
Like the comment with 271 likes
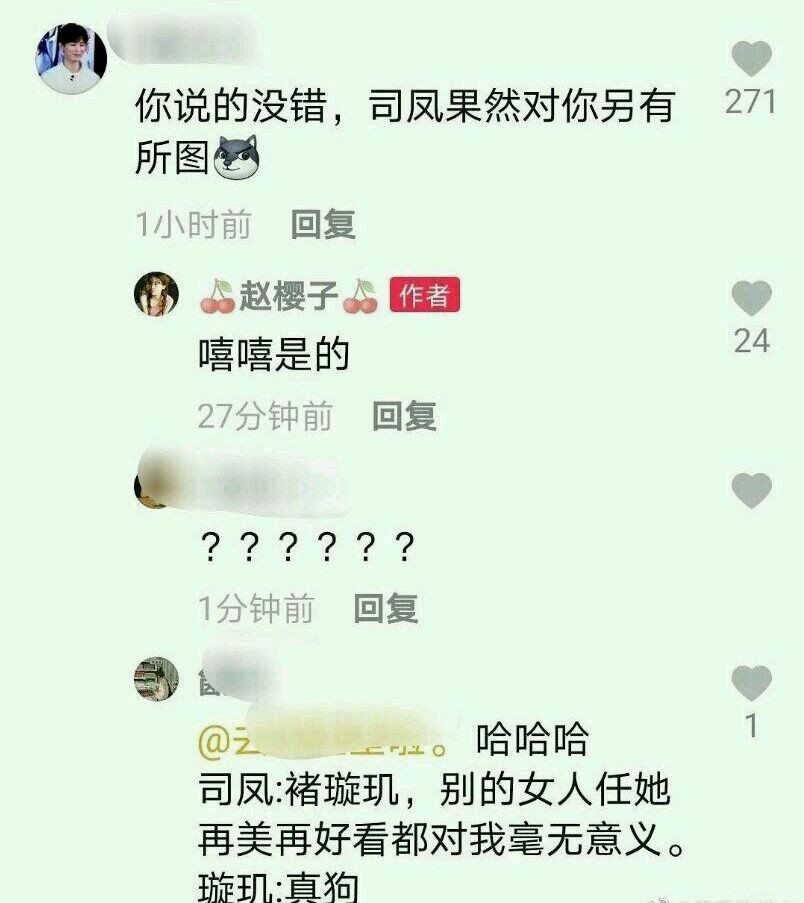(x=751, y=59)
